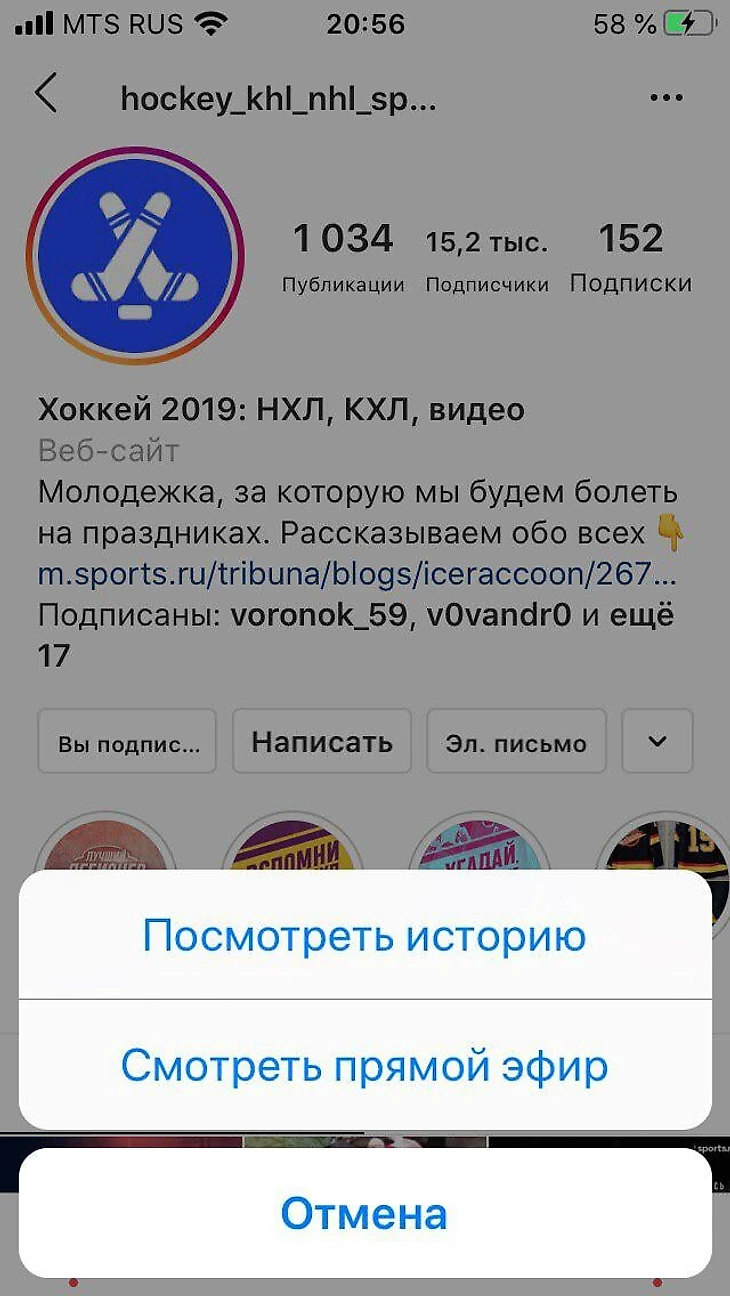The height and width of the screenshot is (1296, 730).
Task: Choose "Смотреть прямой эфир" option
Action: coord(364,1066)
